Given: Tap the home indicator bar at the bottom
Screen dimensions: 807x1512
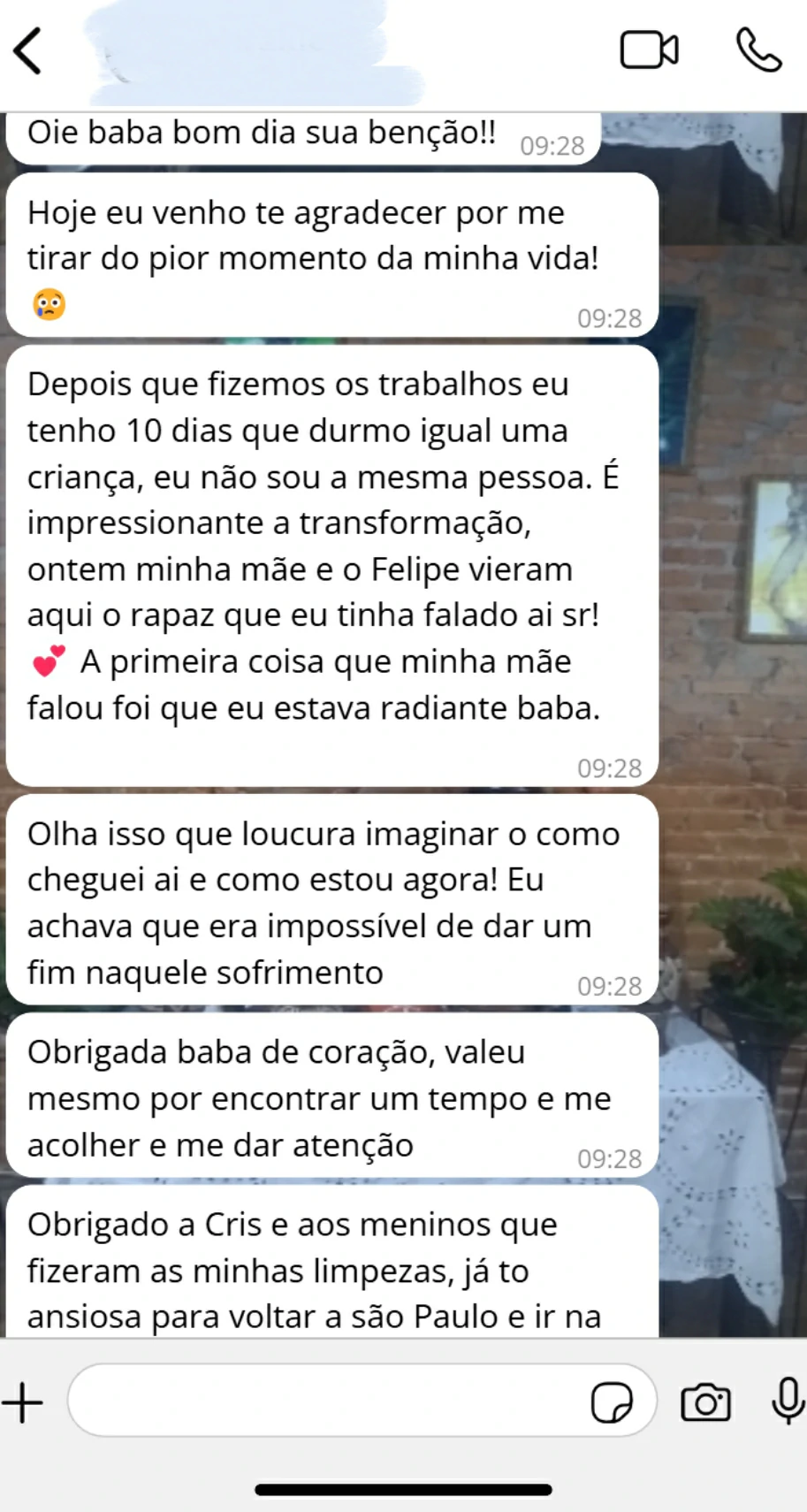Looking at the screenshot, I should tap(403, 1481).
